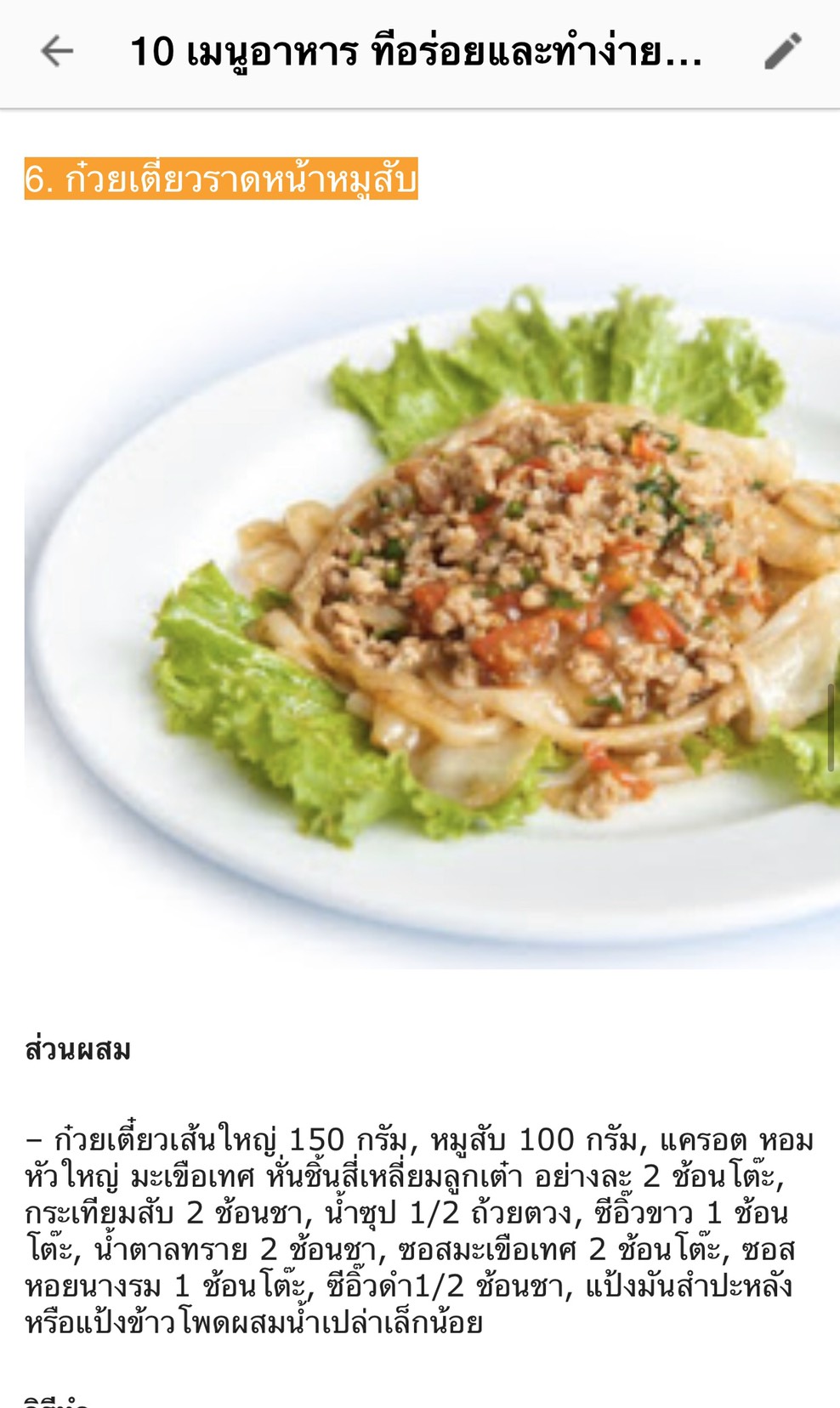The height and width of the screenshot is (1408, 840).
Task: Open the pencil edit icon
Action: click(x=782, y=52)
